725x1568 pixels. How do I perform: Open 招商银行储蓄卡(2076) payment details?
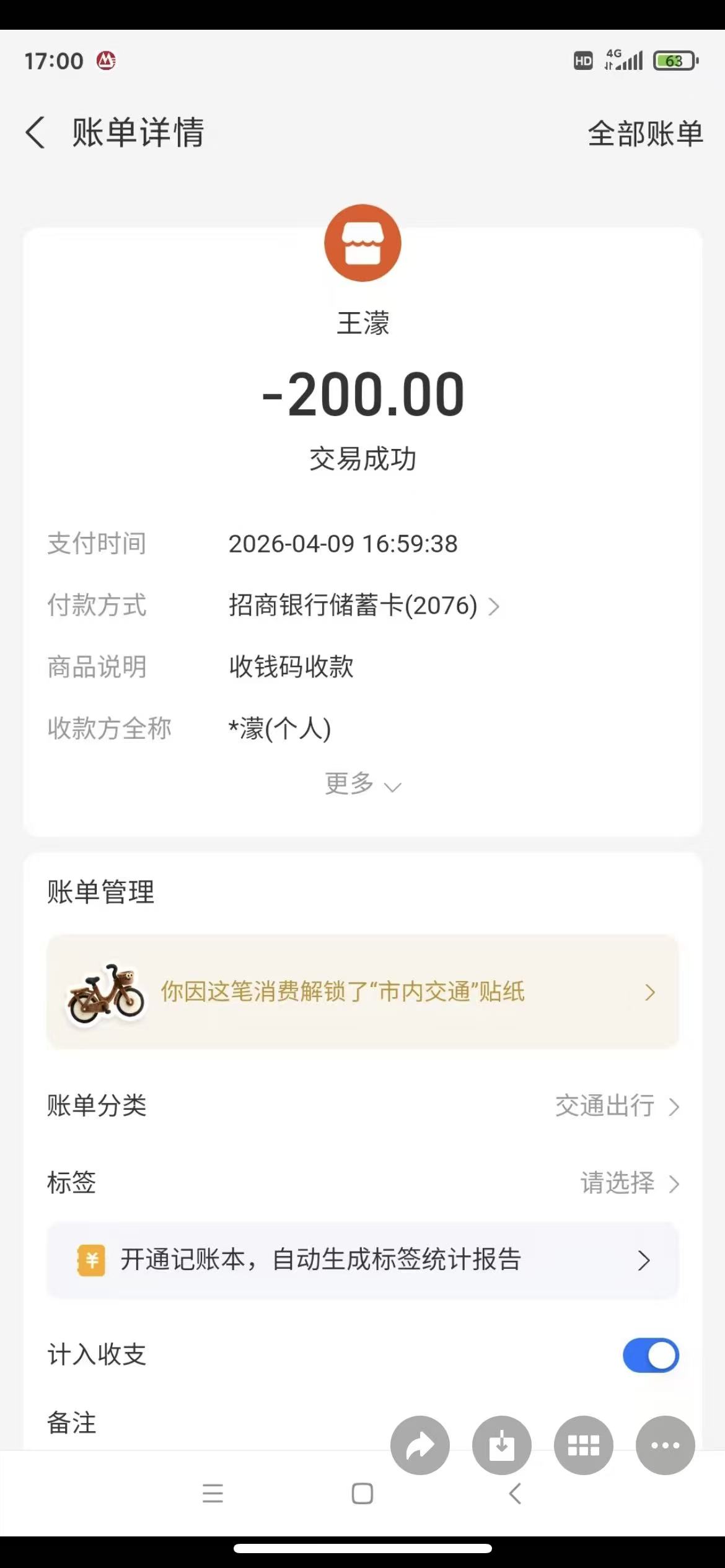click(361, 606)
